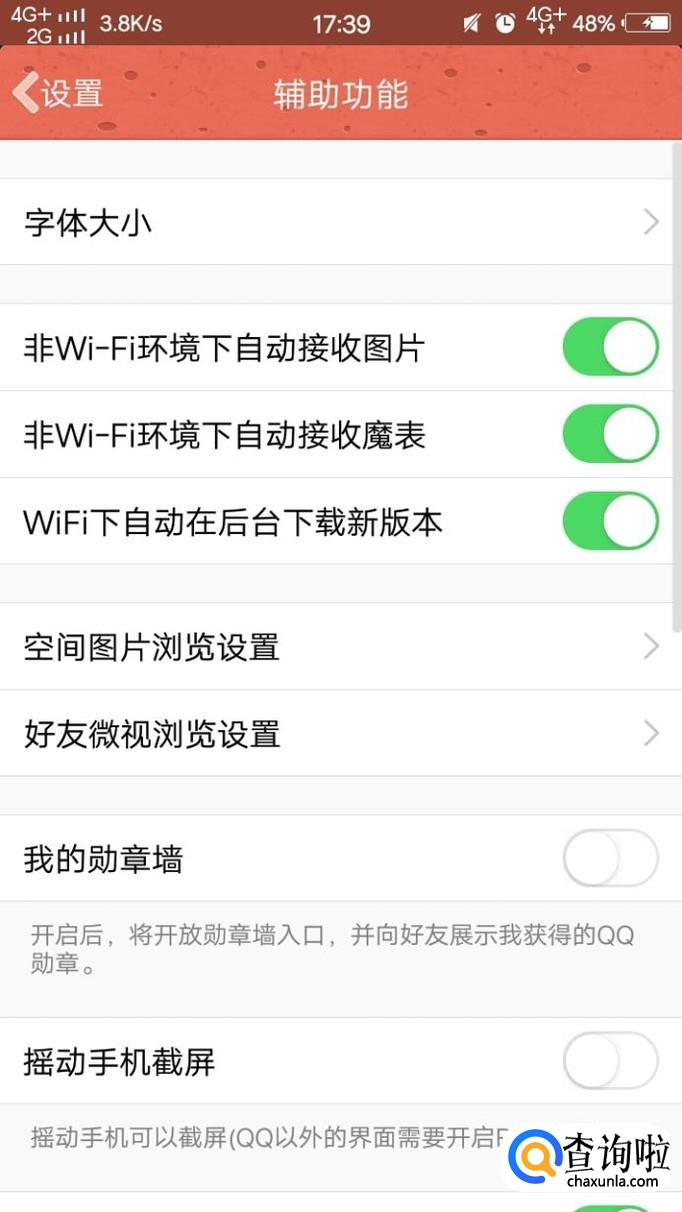This screenshot has width=682, height=1212.
Task: Disable 非Wi-Fi环境下自动接收魔表
Action: (610, 435)
